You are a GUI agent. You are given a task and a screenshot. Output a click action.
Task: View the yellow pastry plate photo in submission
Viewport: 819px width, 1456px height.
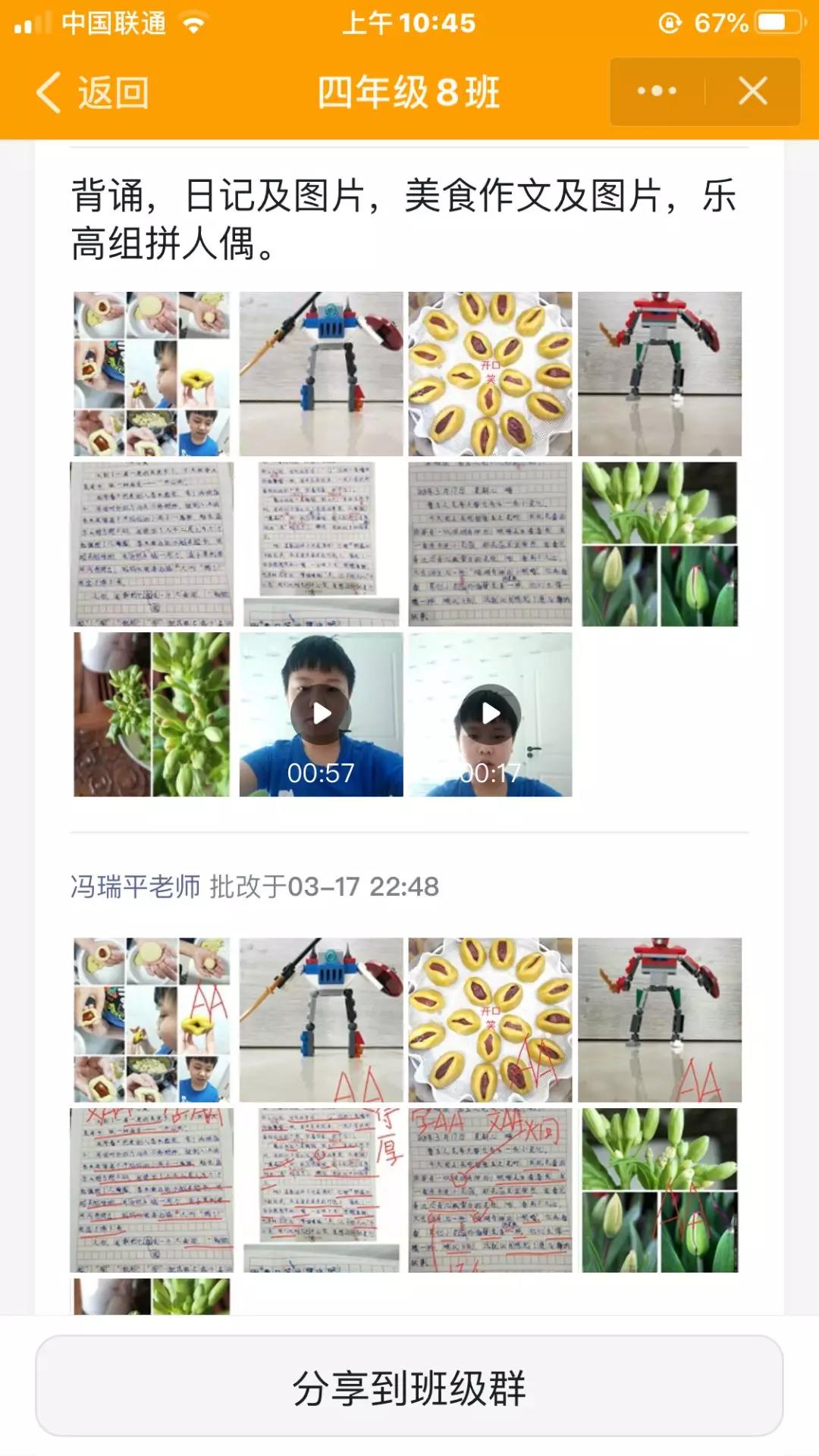click(491, 374)
